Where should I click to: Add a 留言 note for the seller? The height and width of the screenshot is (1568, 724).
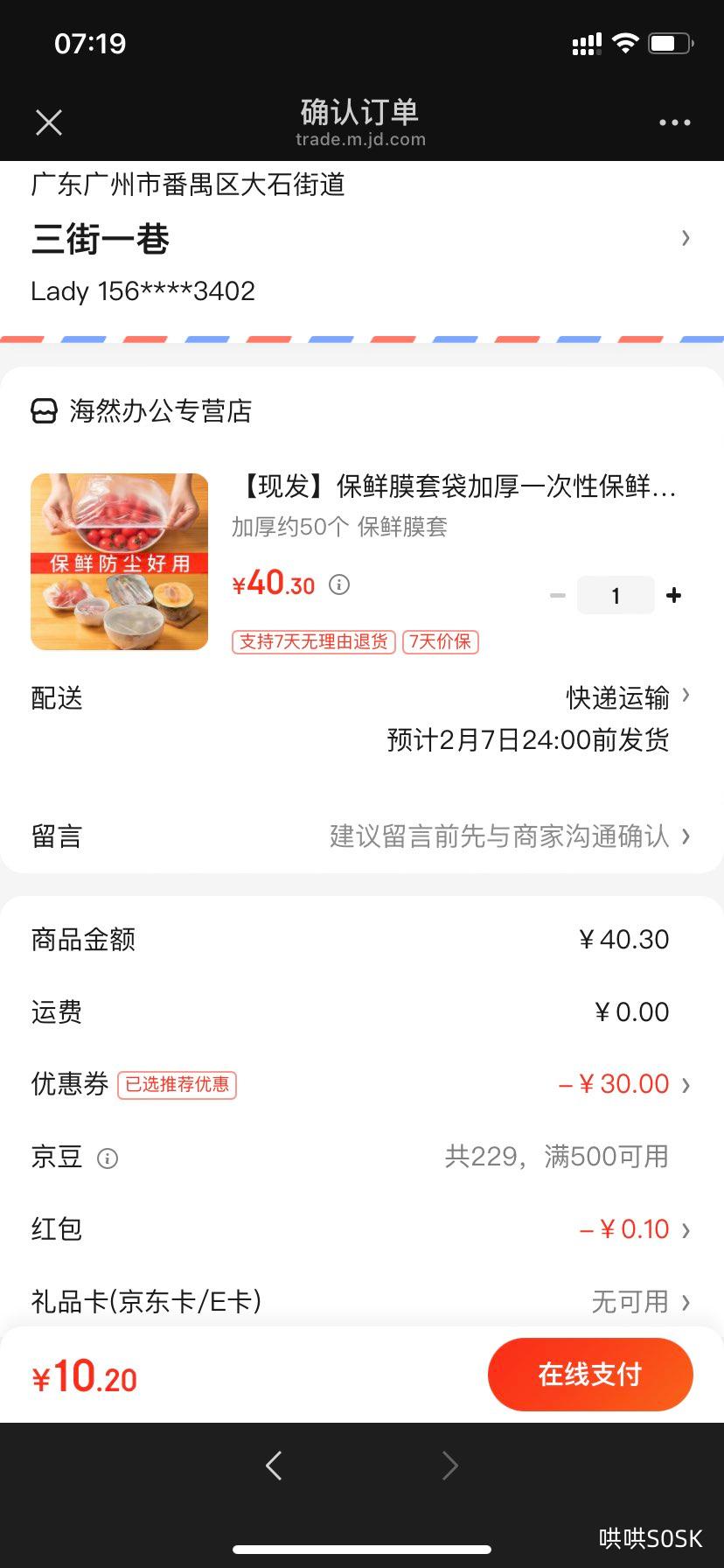pos(507,836)
